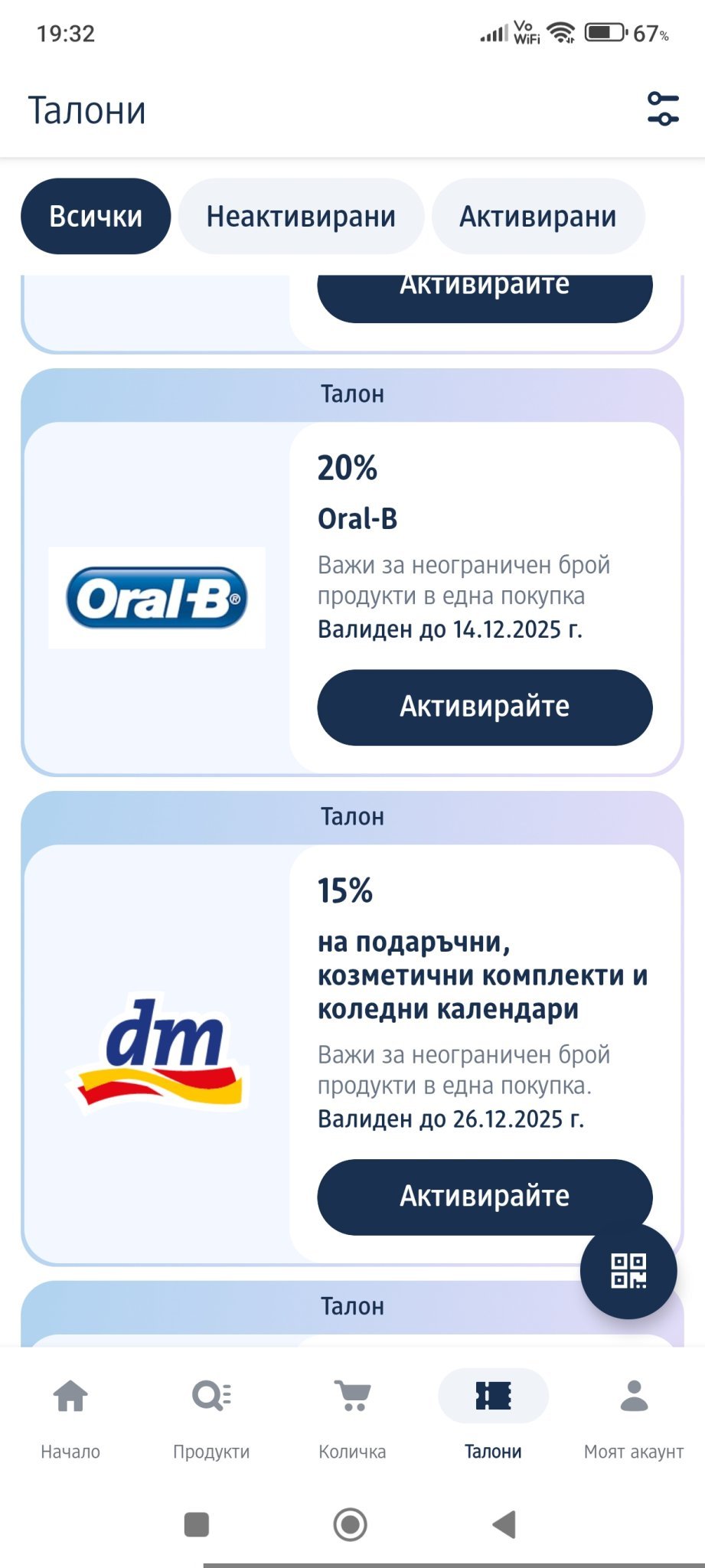This screenshot has width=705, height=1568.
Task: Tap the Талони tab
Action: point(493,1416)
